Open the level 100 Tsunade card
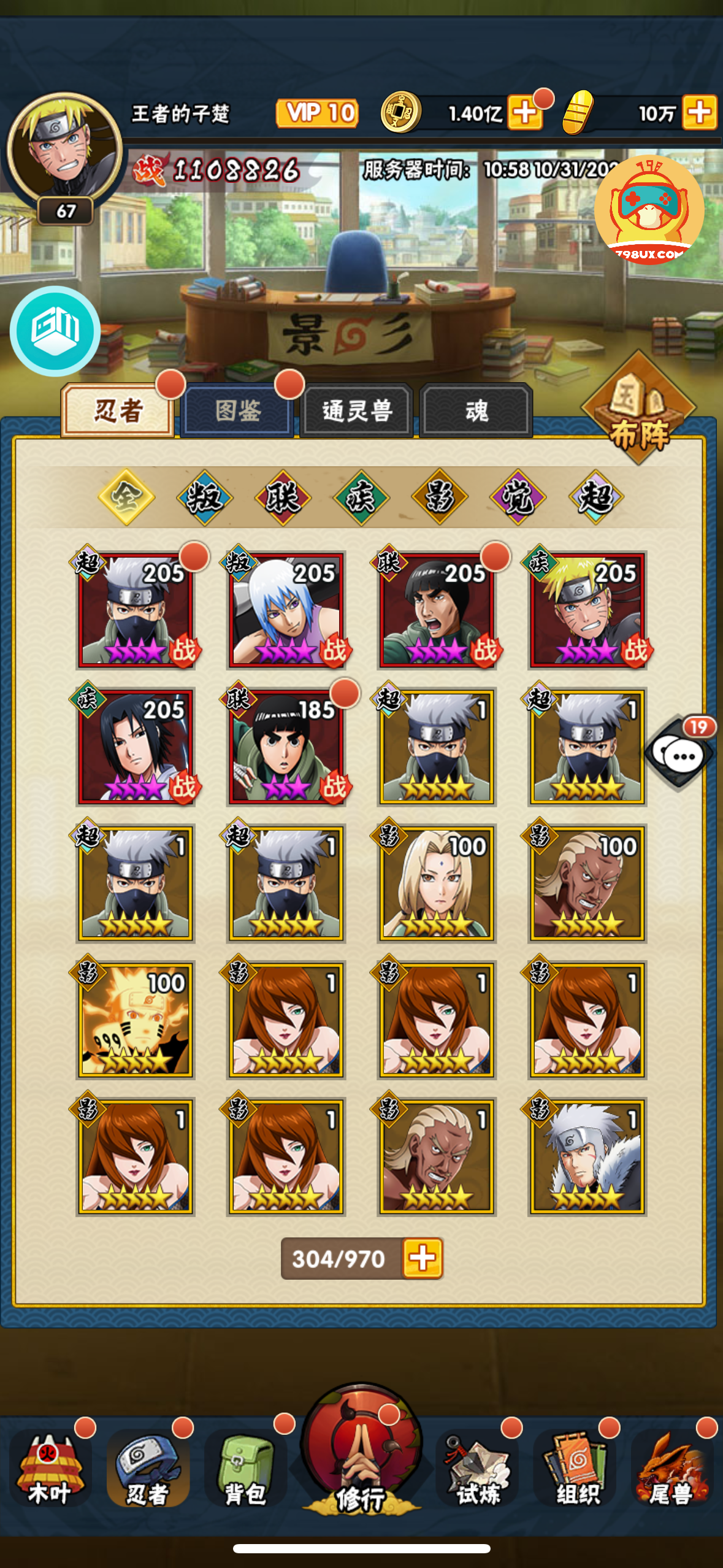The width and height of the screenshot is (723, 1568). click(x=437, y=883)
